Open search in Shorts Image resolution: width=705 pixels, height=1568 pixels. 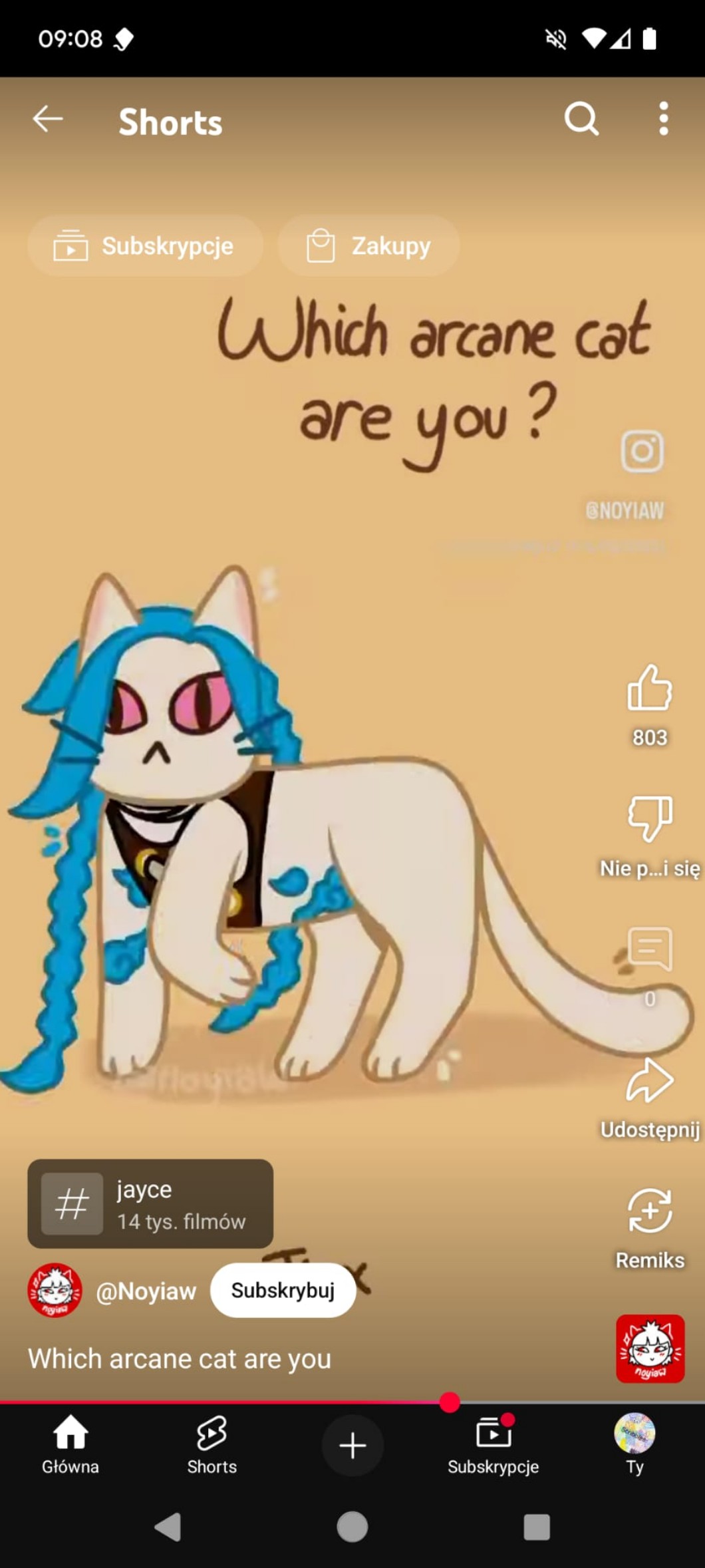coord(581,120)
